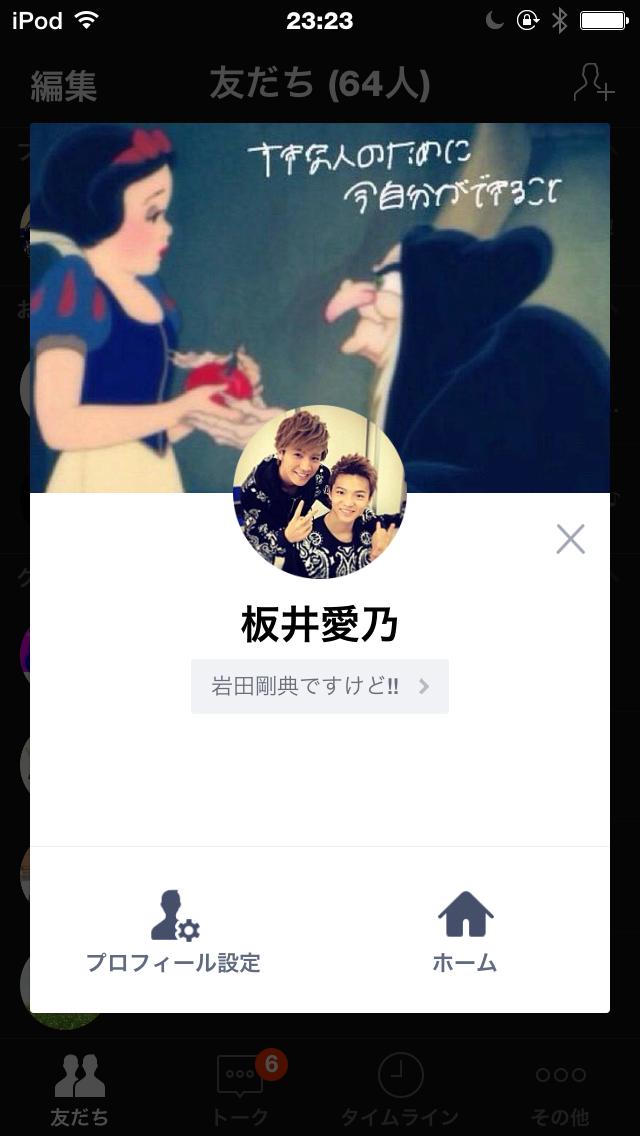Viewport: 640px width, 1136px height.
Task: Open the status message 岩田剛典ですけど!!
Action: (320, 687)
